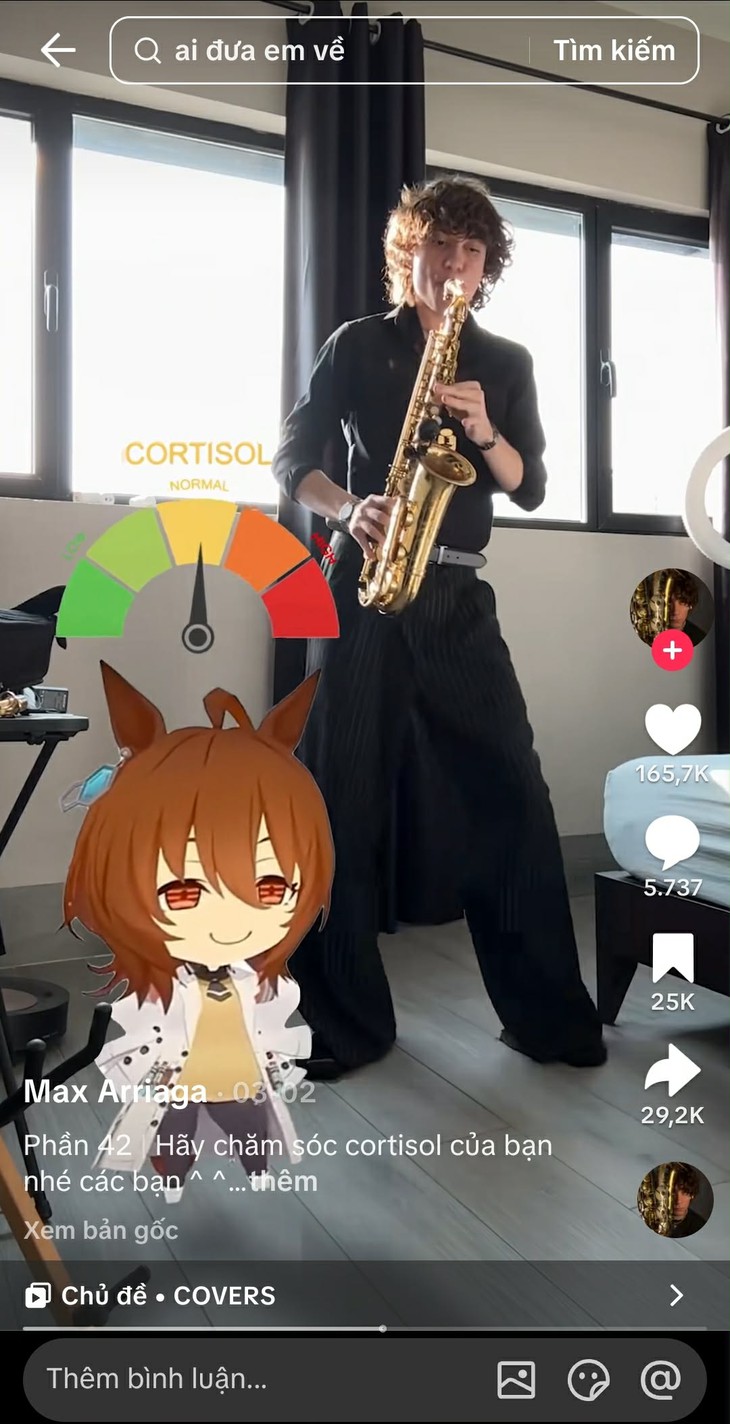Open Max Arriaga username link
Viewport: 730px width, 1424px height.
pos(115,1091)
